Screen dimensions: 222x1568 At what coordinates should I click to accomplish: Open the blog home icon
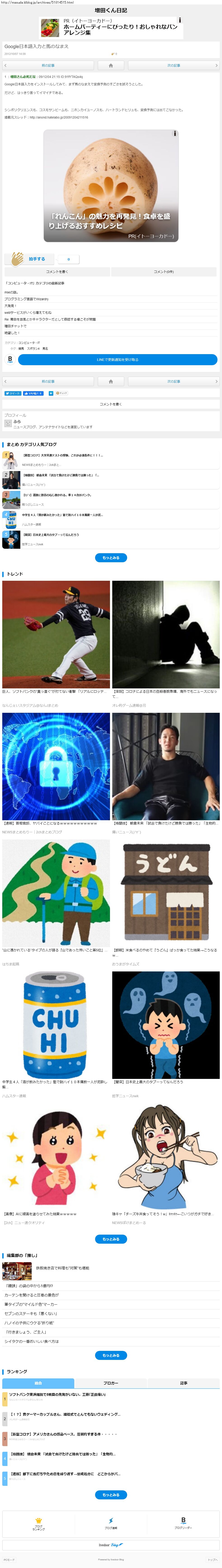[x=111, y=65]
